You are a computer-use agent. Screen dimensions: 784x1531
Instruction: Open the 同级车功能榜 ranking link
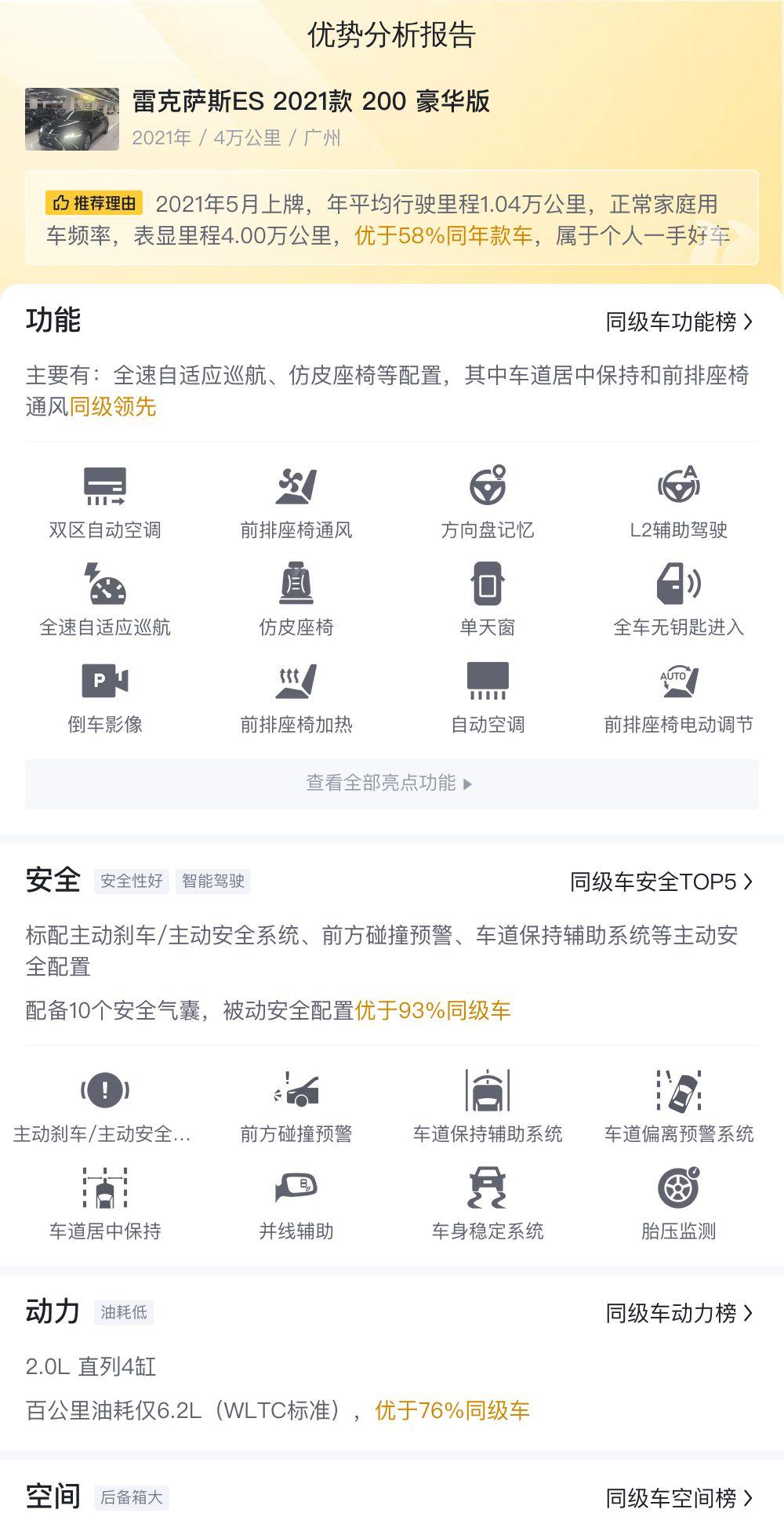[679, 322]
